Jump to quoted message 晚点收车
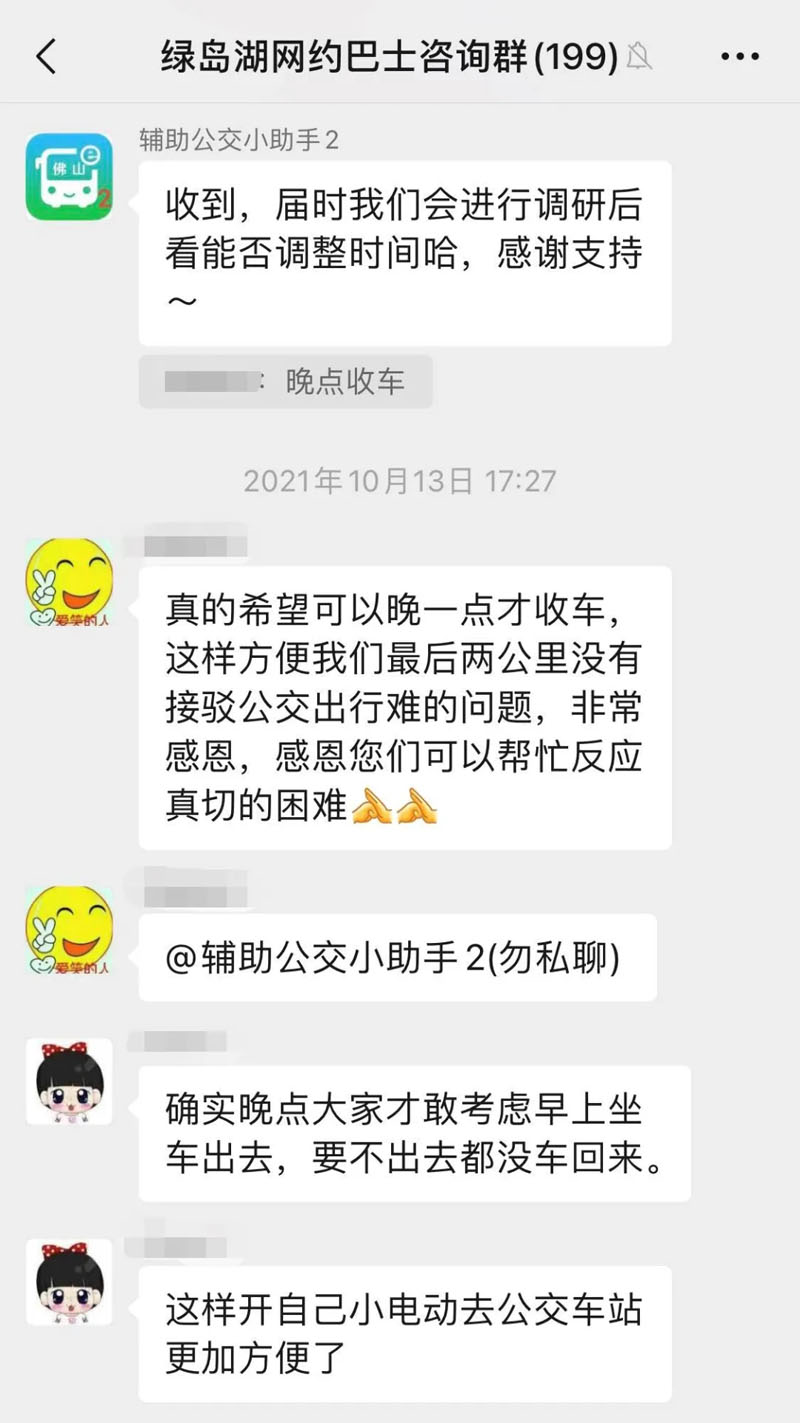 point(285,382)
